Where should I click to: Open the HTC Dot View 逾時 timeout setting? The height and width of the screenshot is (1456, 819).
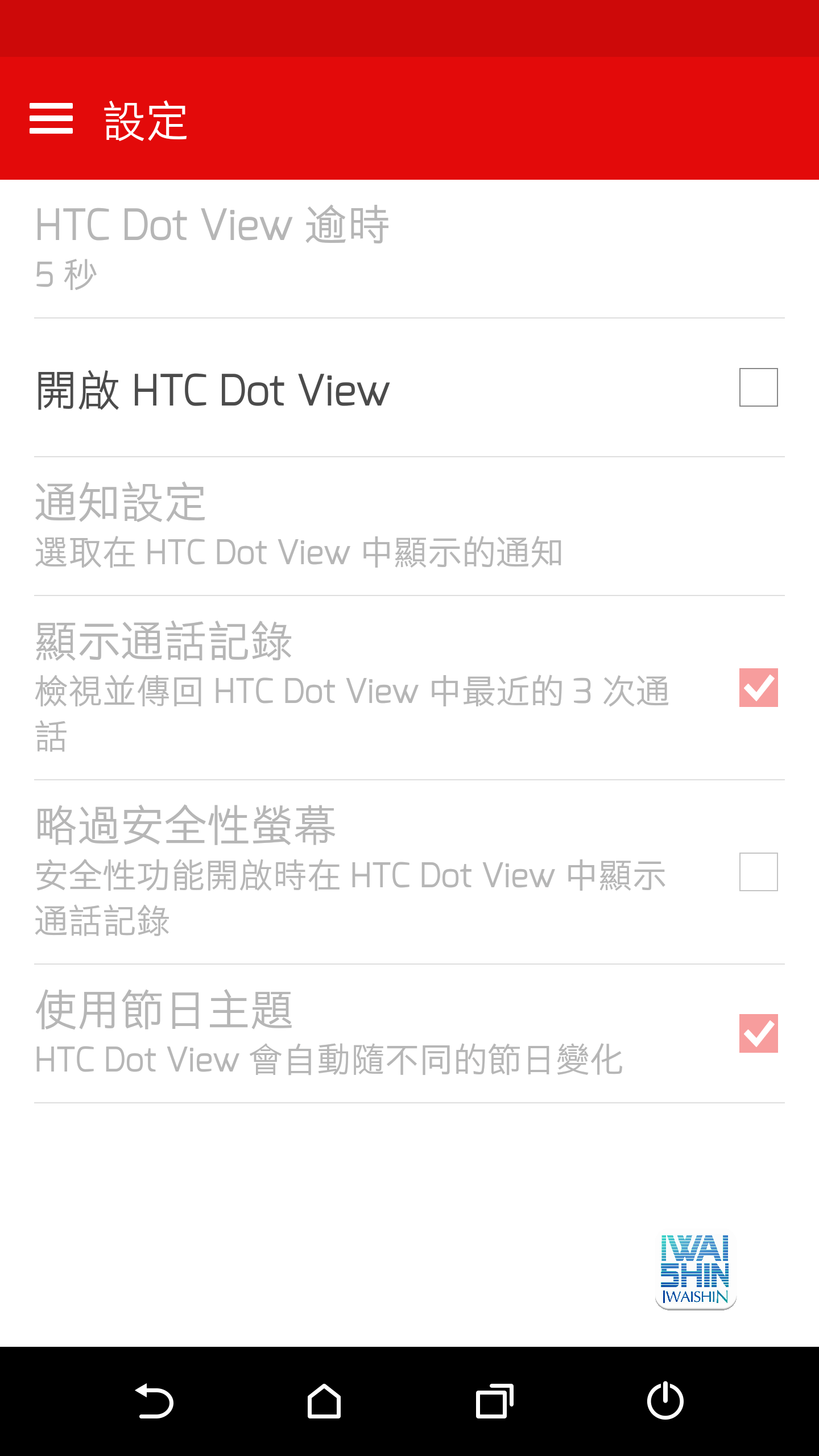(x=409, y=249)
